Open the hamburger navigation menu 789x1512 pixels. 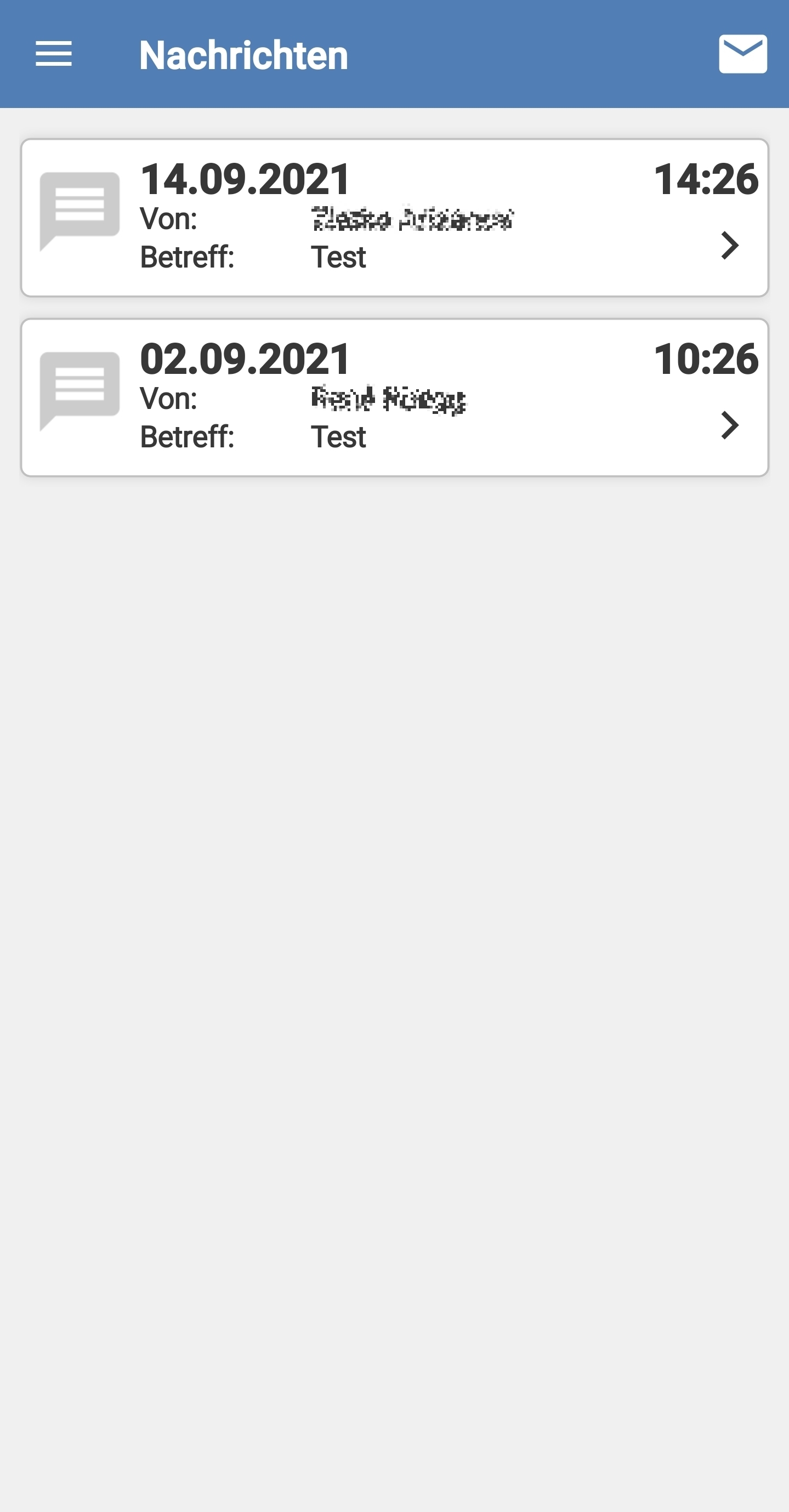(53, 54)
